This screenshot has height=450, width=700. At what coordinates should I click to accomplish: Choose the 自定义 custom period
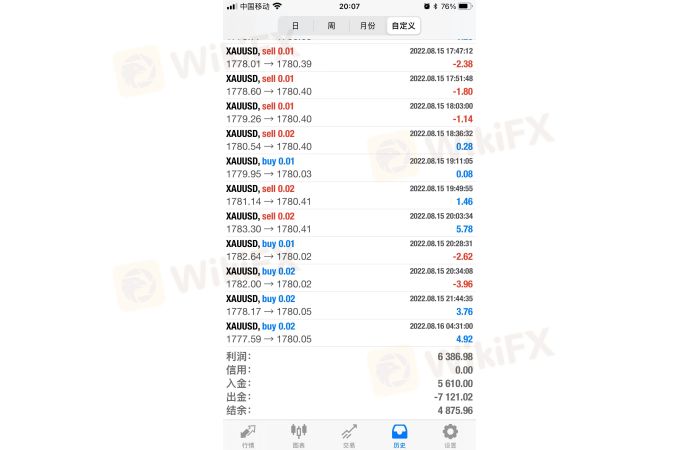point(404,26)
